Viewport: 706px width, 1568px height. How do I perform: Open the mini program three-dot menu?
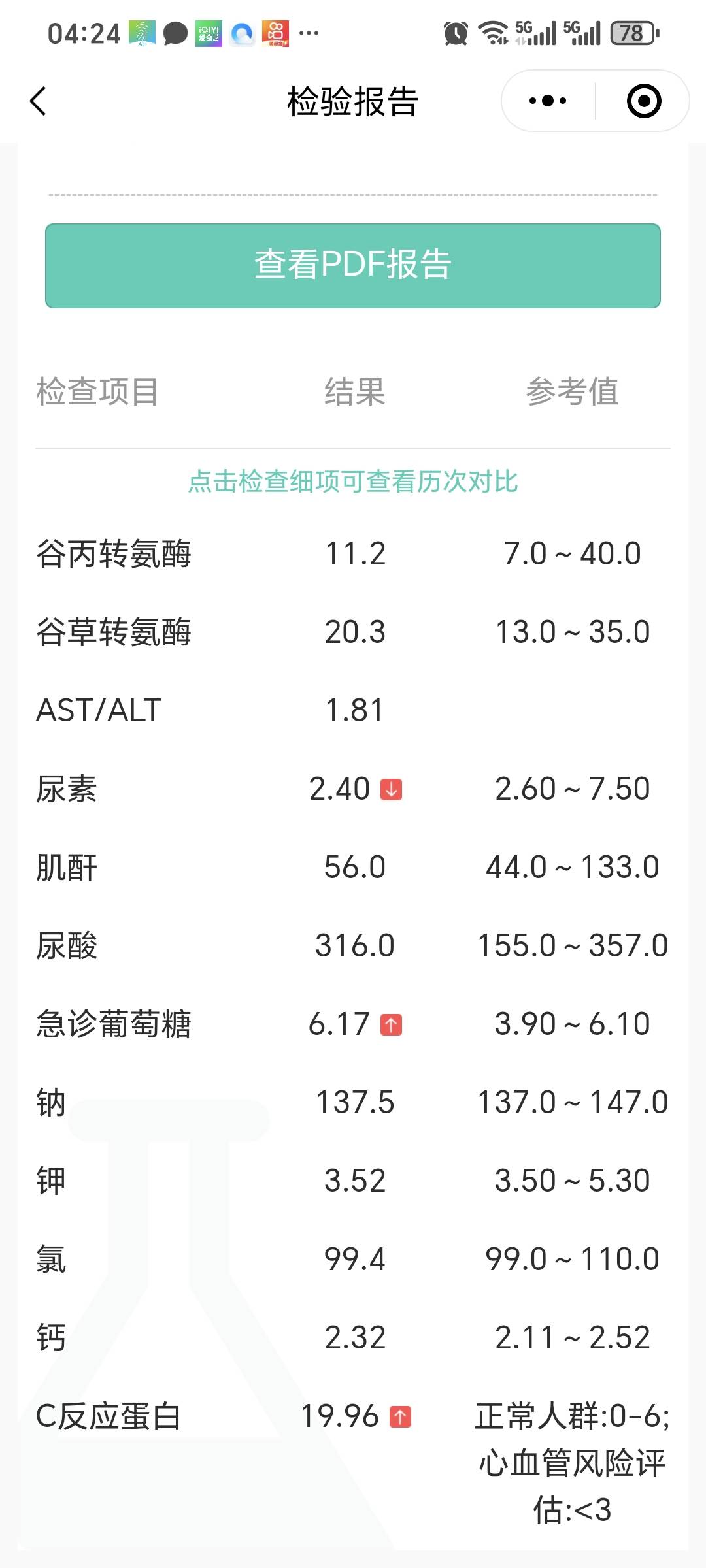pyautogui.click(x=548, y=101)
